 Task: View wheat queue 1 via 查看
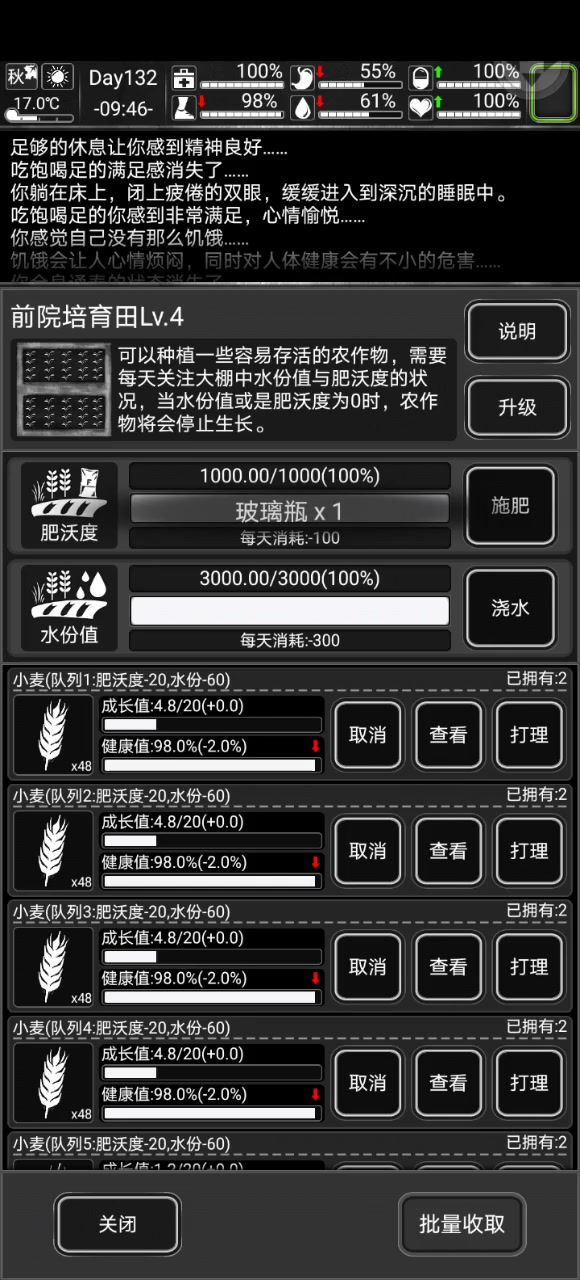click(448, 735)
